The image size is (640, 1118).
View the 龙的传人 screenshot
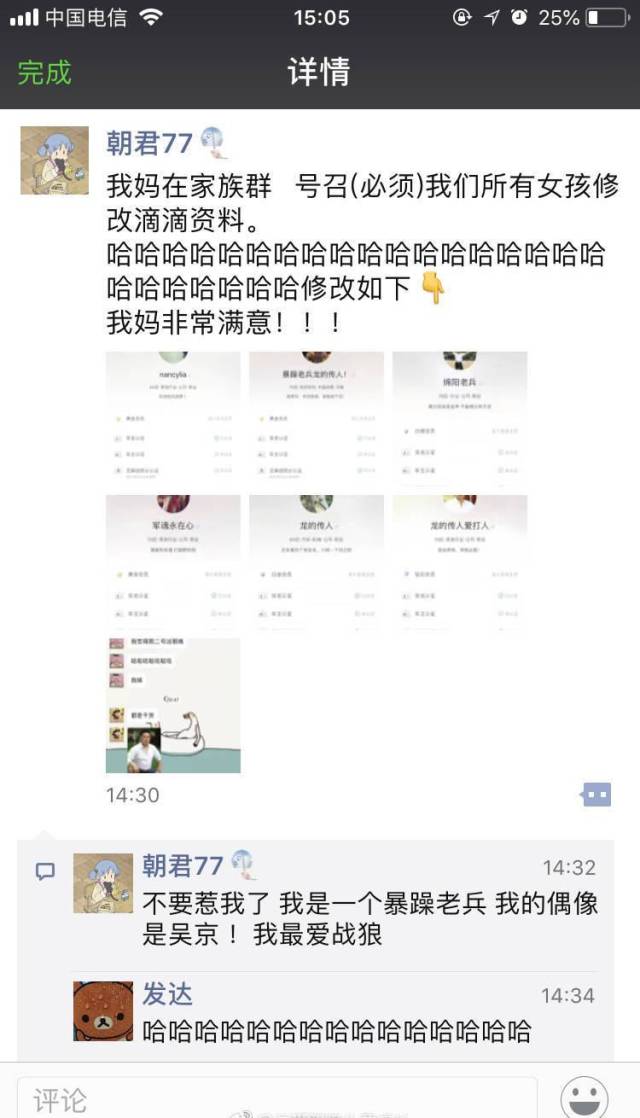316,561
